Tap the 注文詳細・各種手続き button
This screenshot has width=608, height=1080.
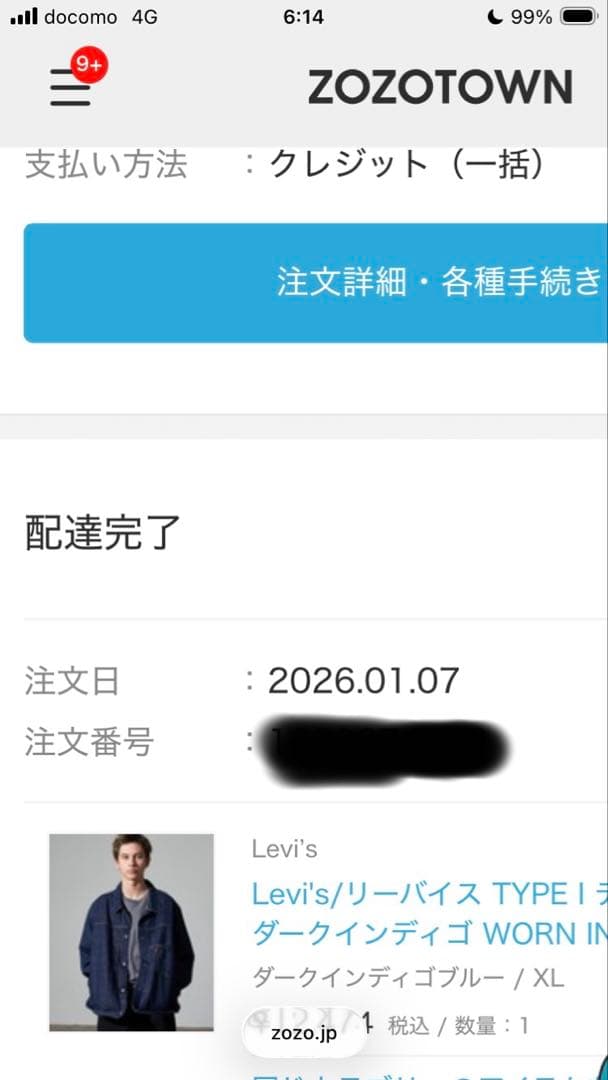point(318,283)
